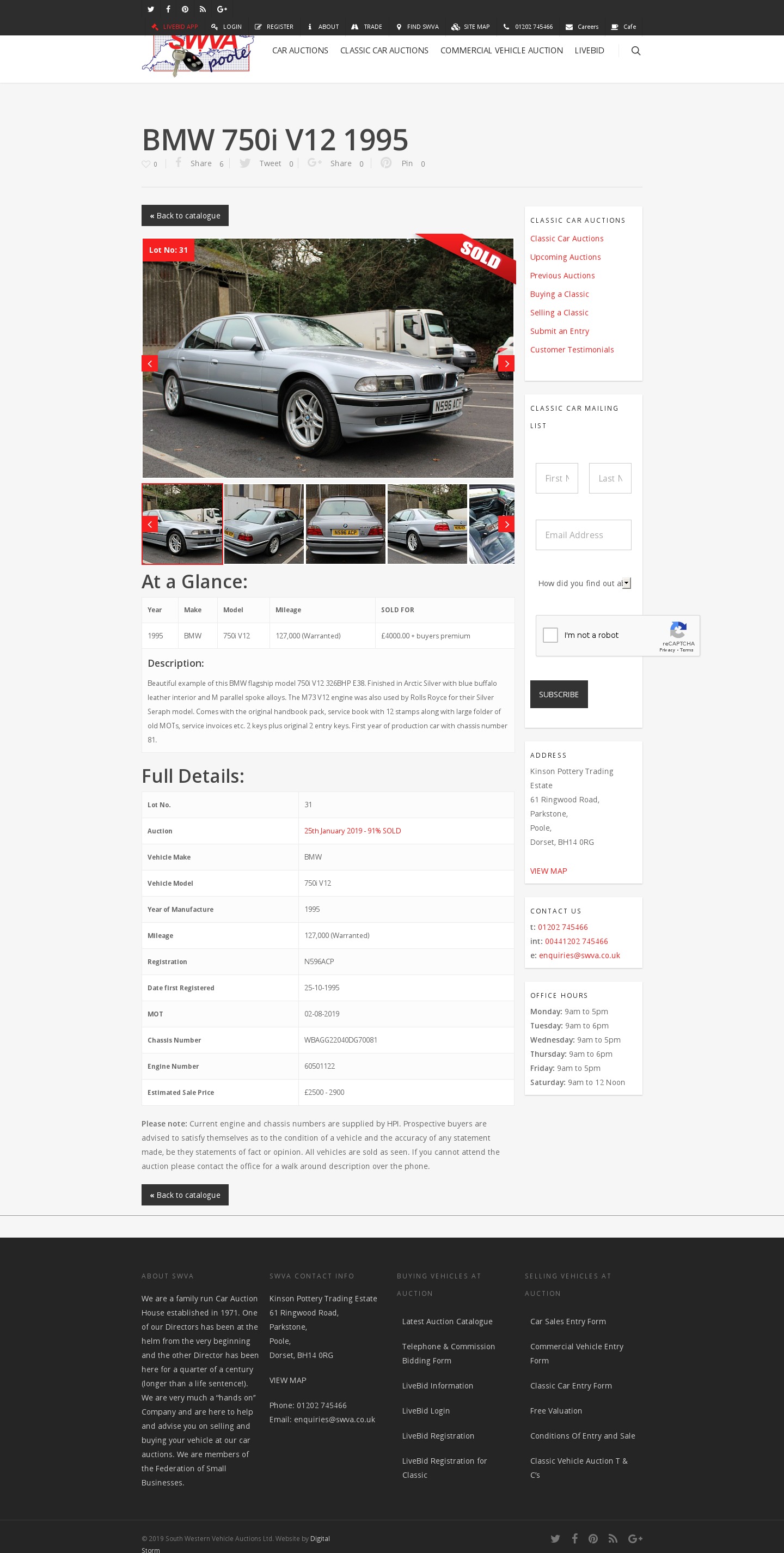Open the Submit an Entry link
Screen dimensions: 784x1553
point(559,331)
